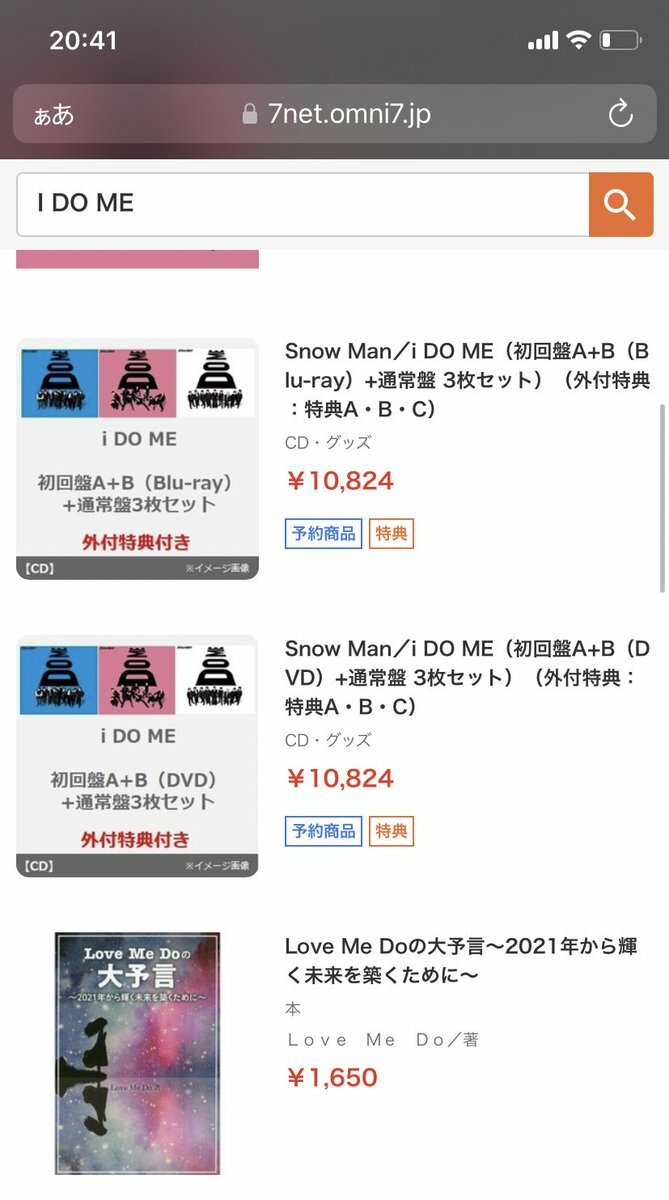Open the i DO ME DVD set image

(137, 756)
